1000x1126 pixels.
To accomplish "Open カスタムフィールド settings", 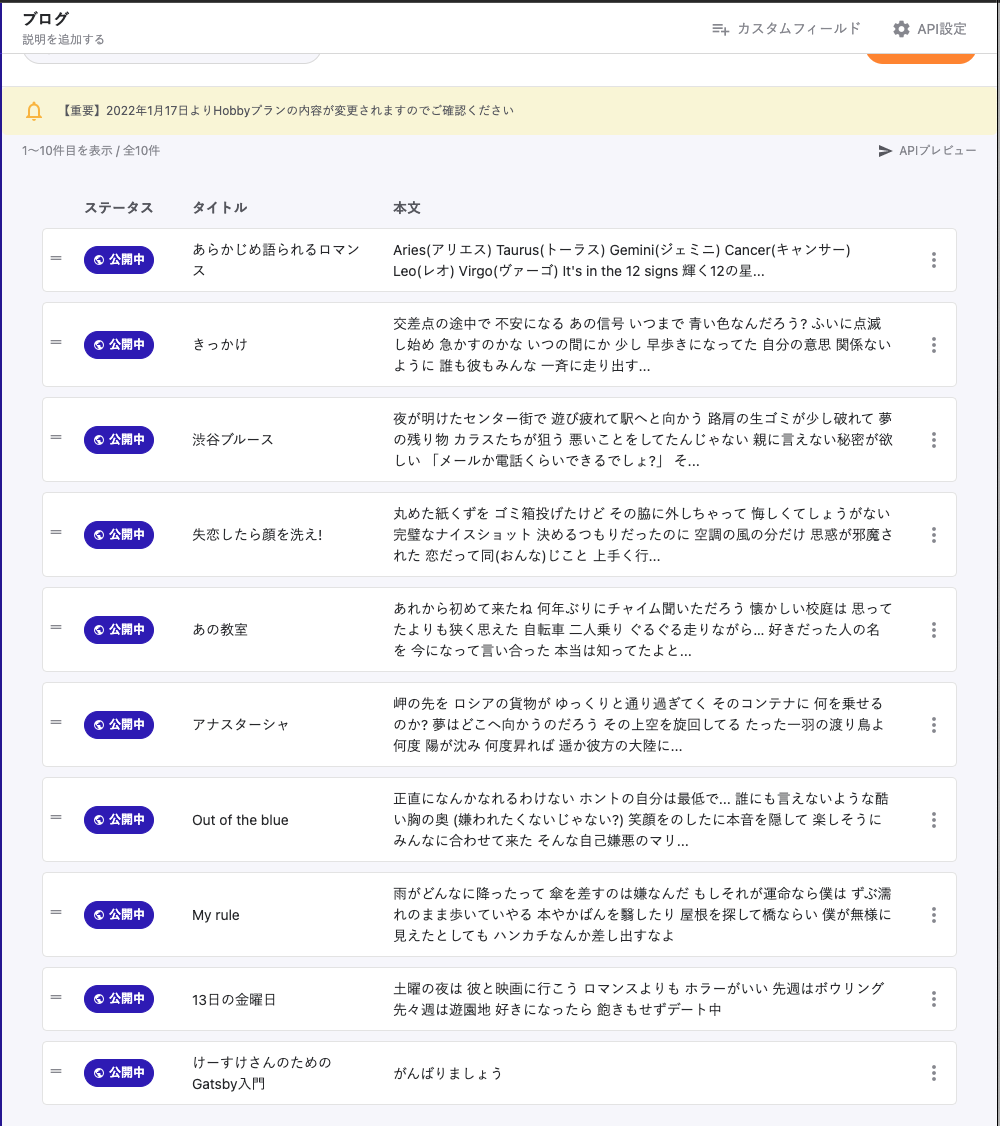I will coord(786,29).
